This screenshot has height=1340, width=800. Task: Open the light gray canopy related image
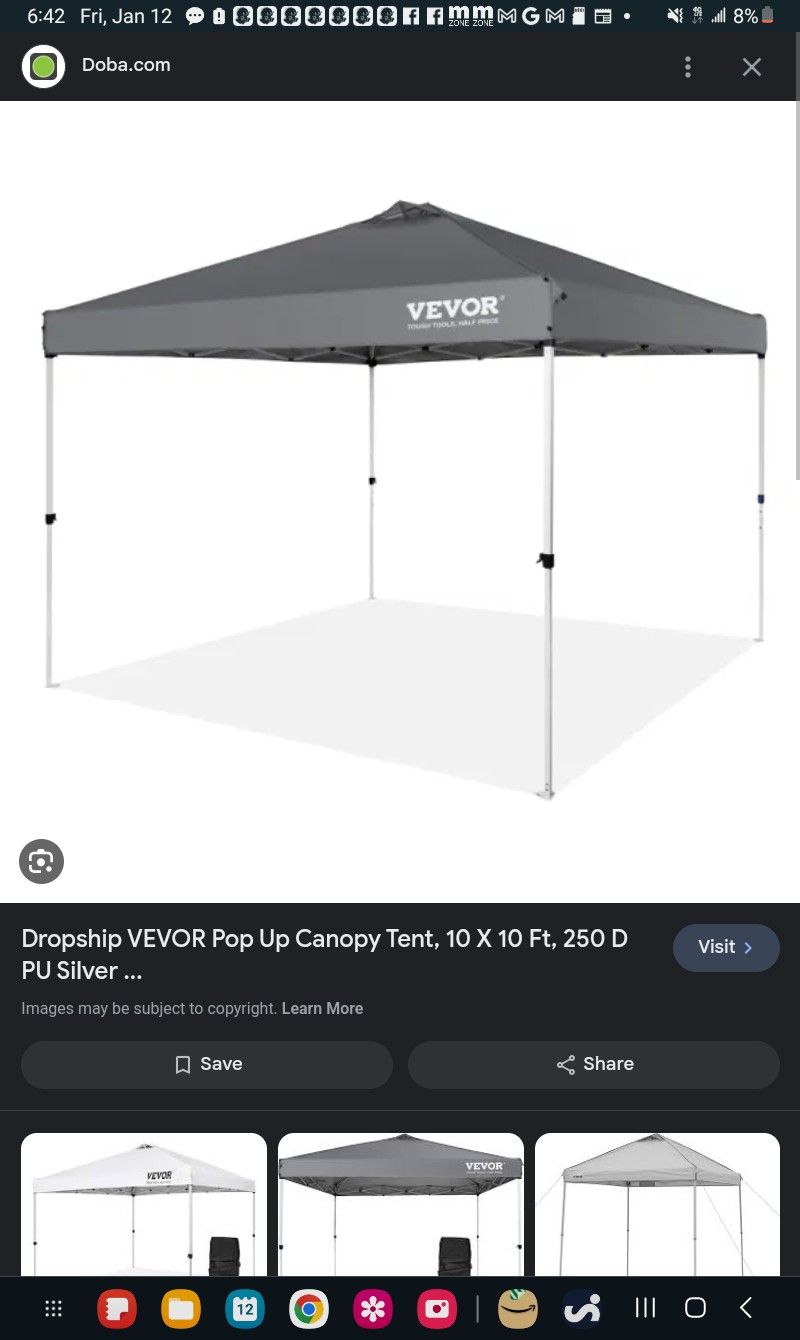tap(657, 1204)
